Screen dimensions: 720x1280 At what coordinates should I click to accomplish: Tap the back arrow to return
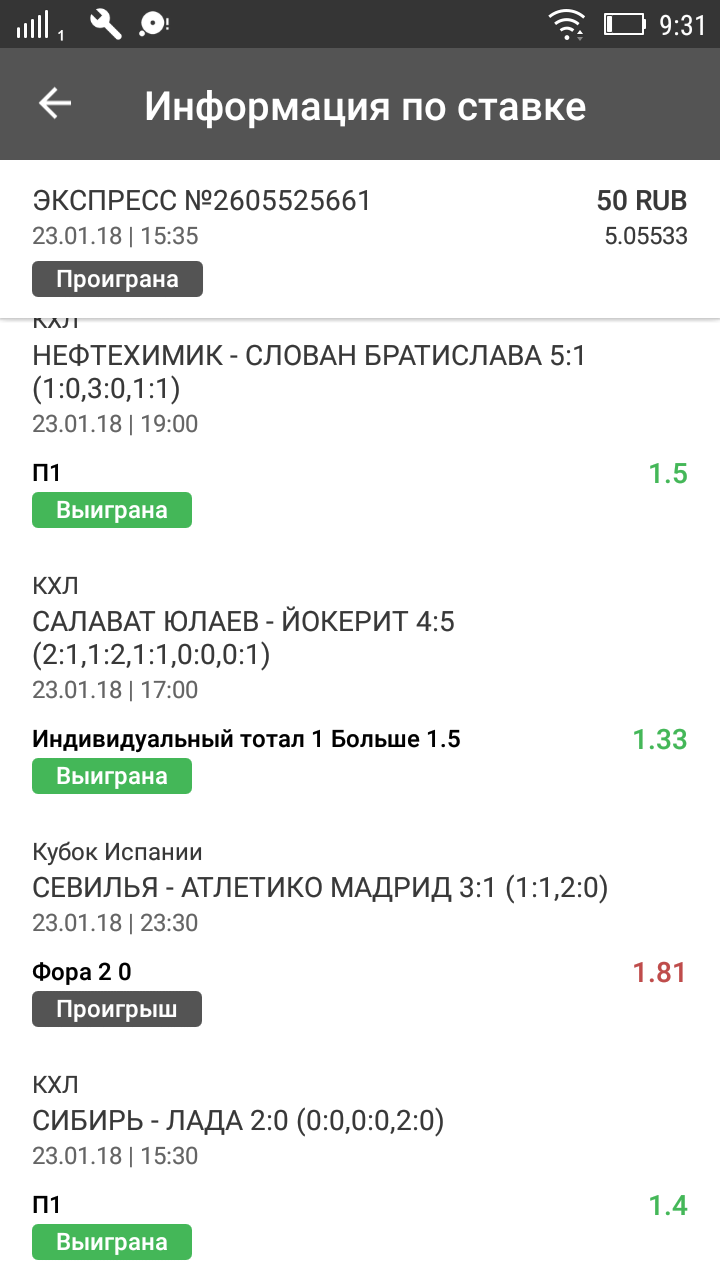(55, 103)
